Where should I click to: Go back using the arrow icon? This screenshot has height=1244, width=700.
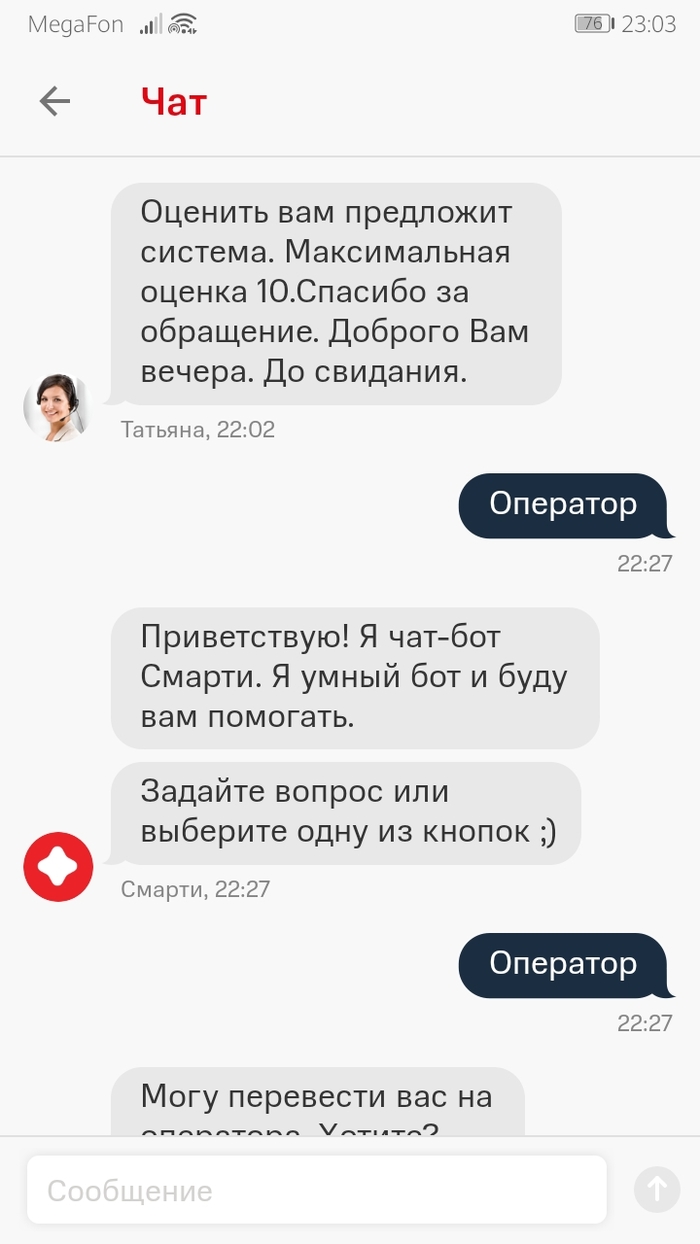[x=55, y=101]
